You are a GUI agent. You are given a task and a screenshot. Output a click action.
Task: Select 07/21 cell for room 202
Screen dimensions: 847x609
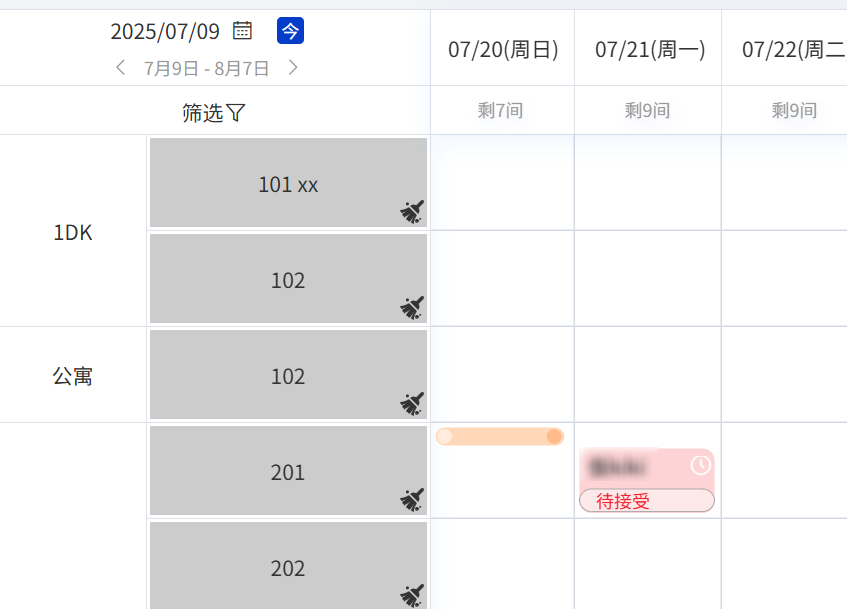pos(647,564)
